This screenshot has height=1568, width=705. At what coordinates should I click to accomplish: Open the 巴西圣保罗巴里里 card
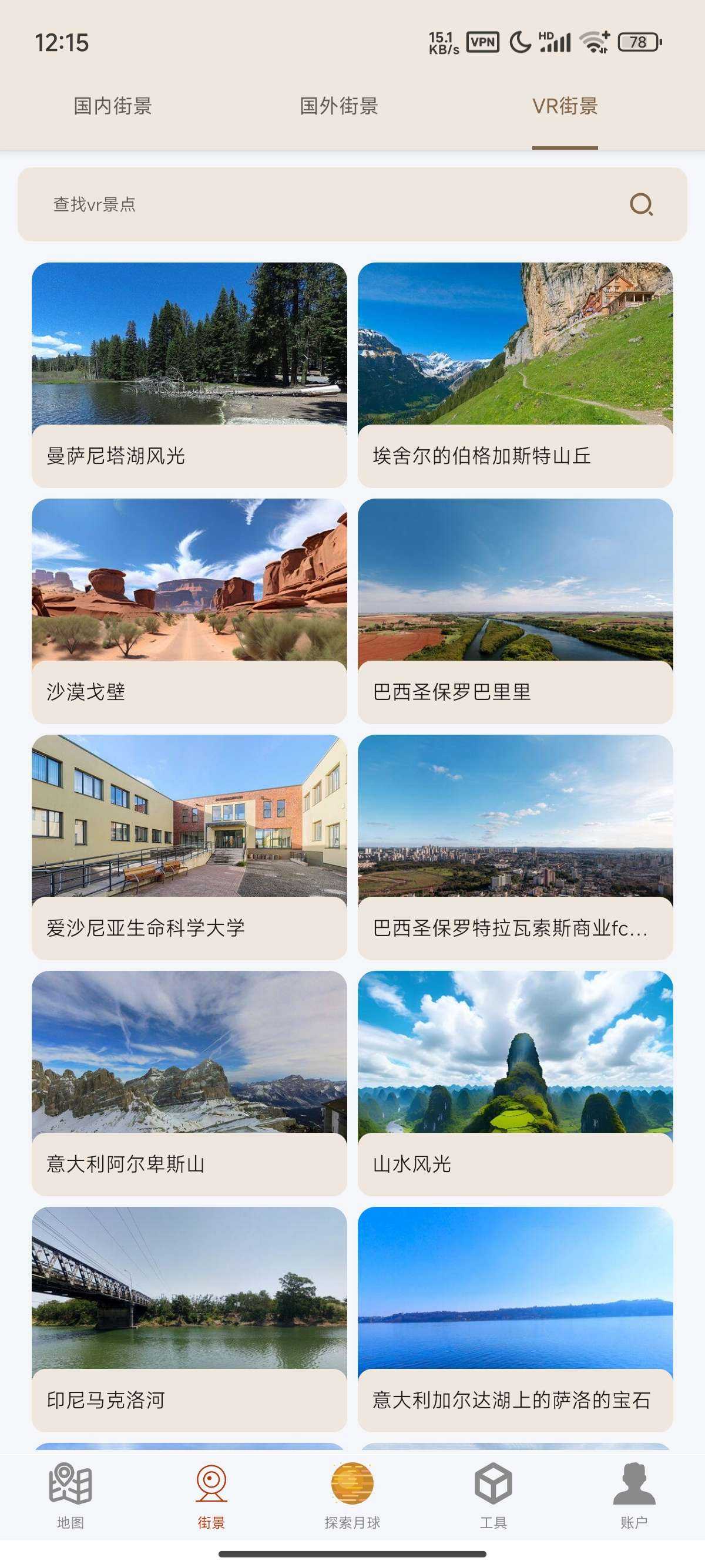pyautogui.click(x=516, y=611)
